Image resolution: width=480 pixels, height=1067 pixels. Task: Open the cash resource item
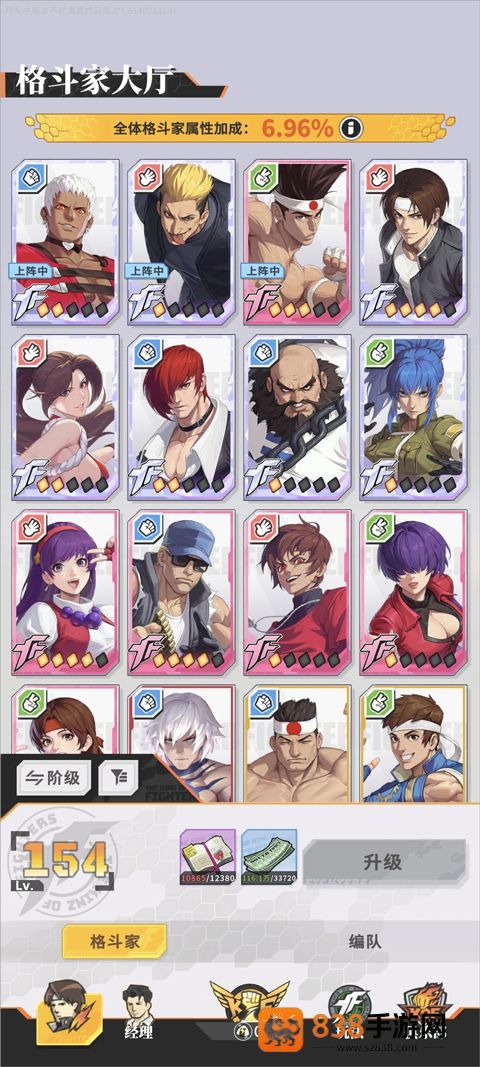[269, 857]
